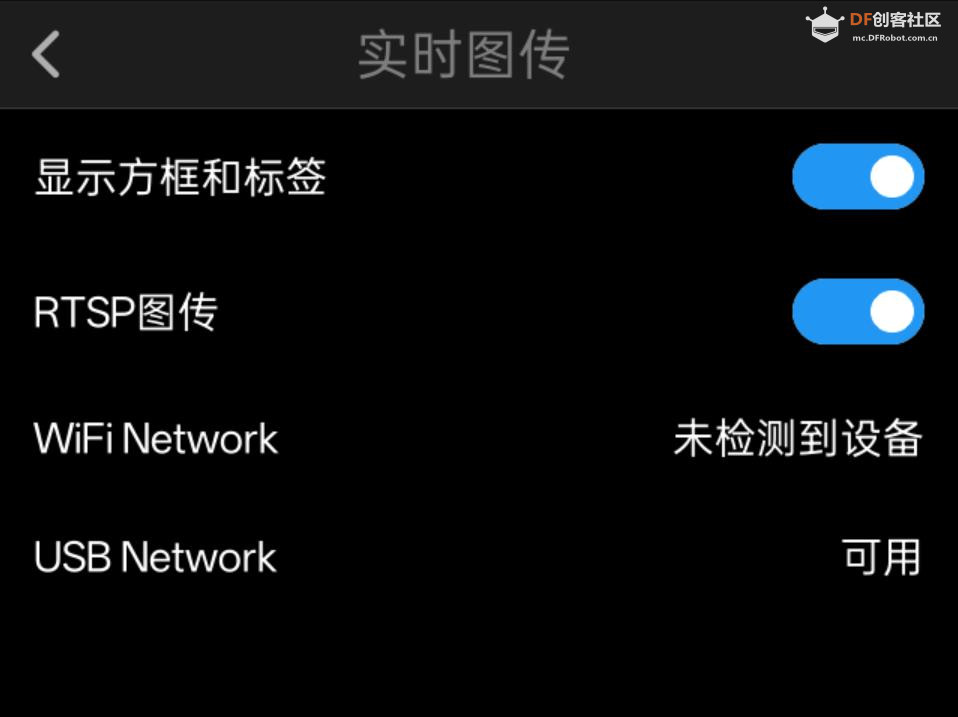Open the WiFi Network row
Viewport: 958px width, 717px height.
(x=478, y=439)
